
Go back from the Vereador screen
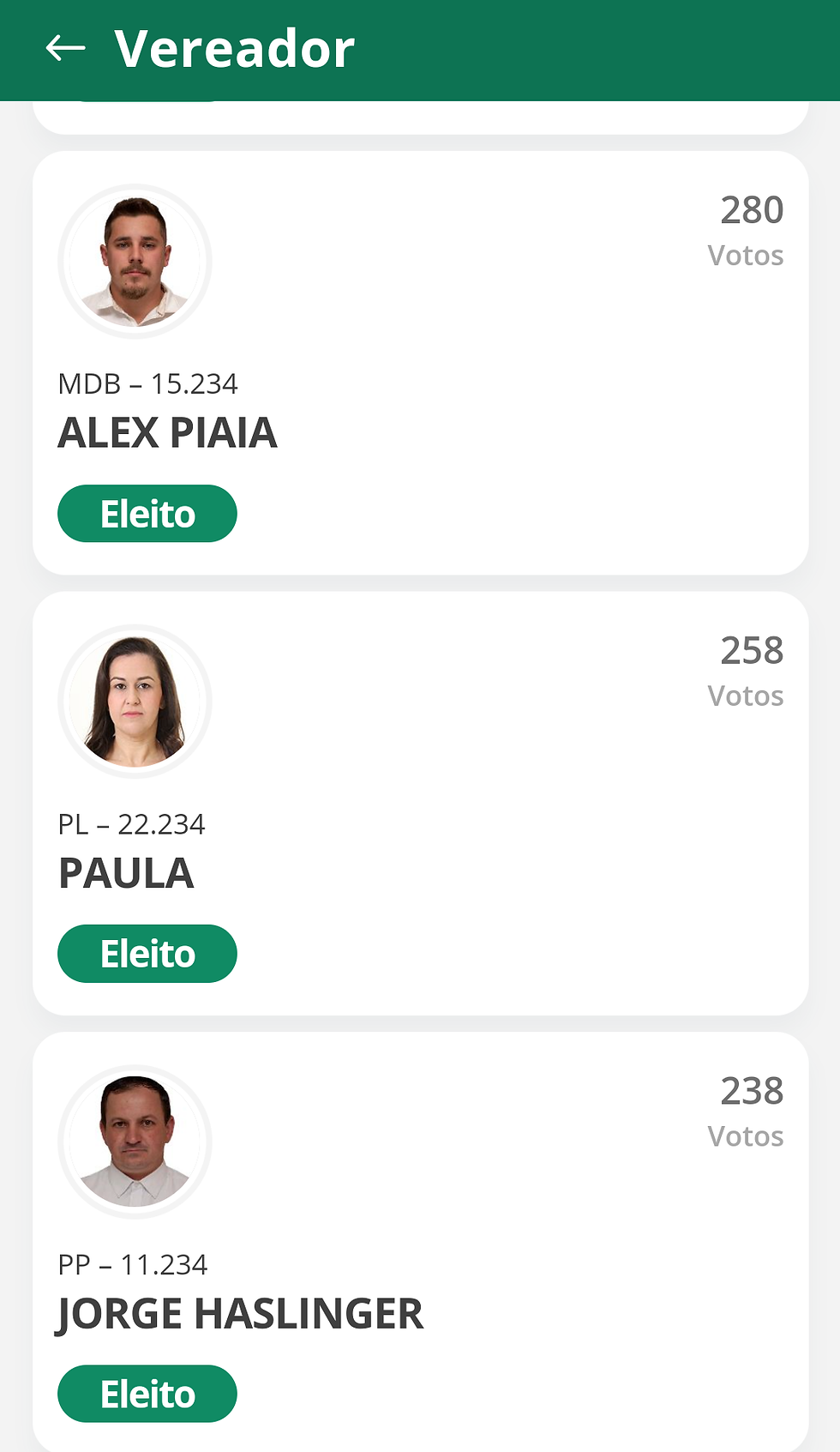[65, 49]
